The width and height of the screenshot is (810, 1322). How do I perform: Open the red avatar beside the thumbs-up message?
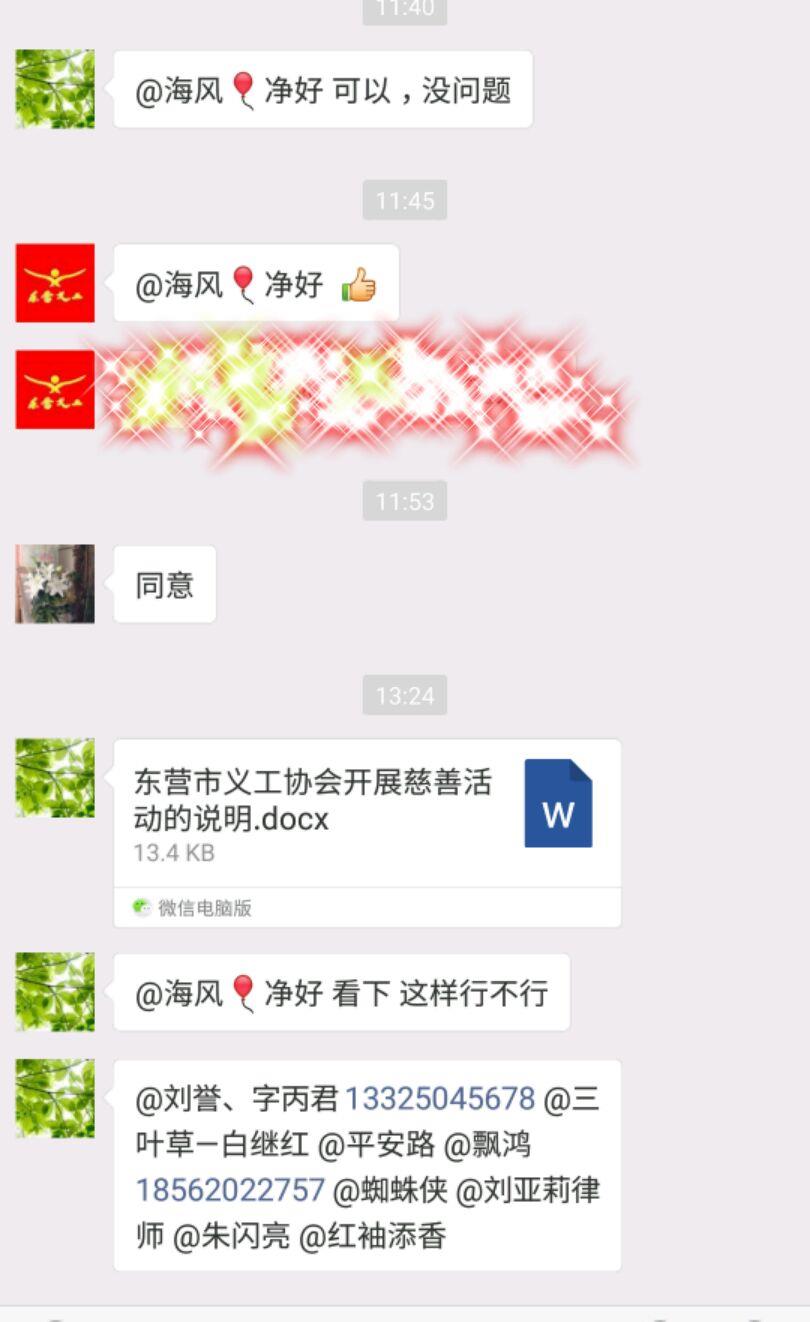point(55,283)
